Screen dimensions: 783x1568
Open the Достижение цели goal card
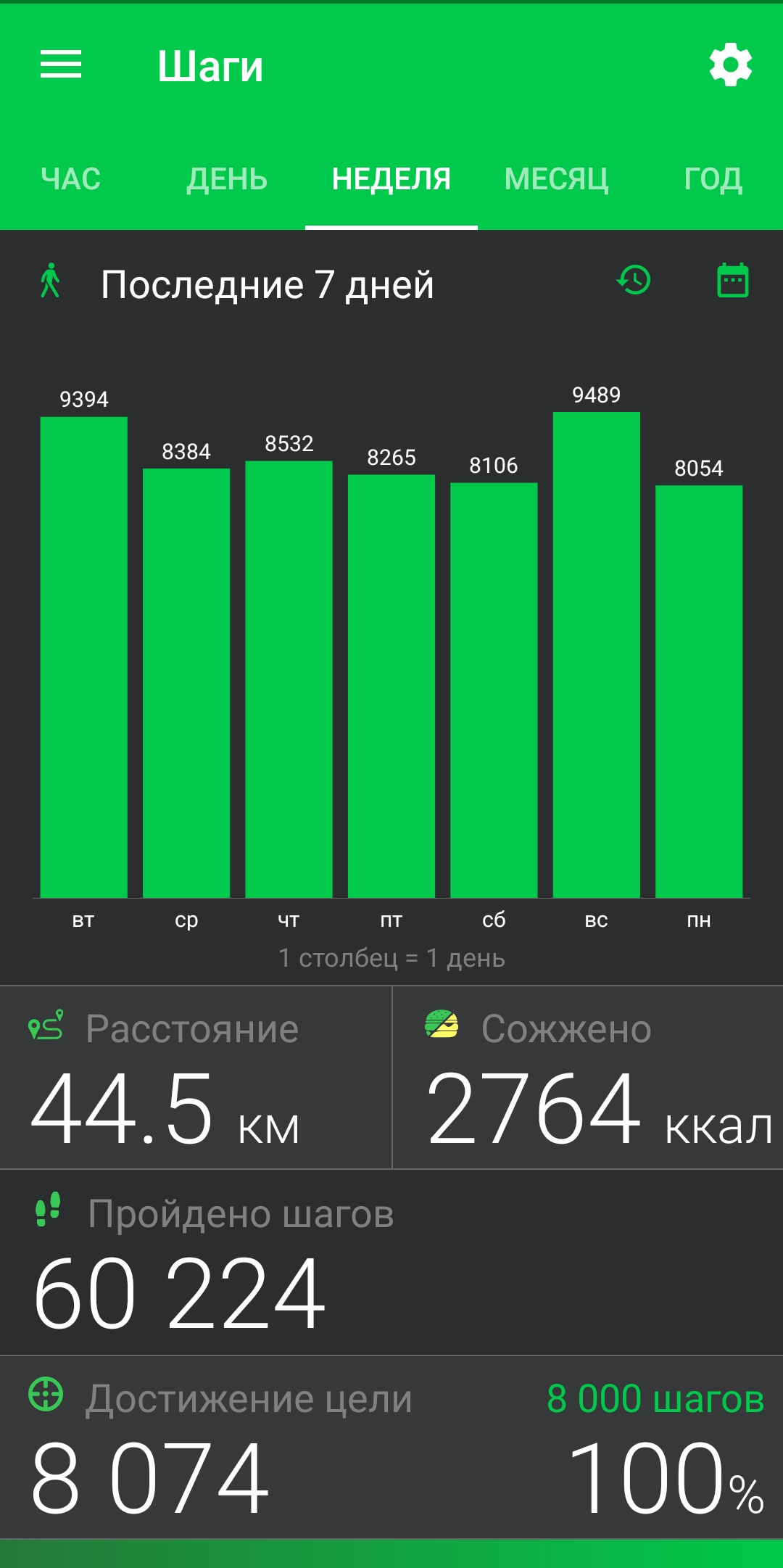point(391,1447)
